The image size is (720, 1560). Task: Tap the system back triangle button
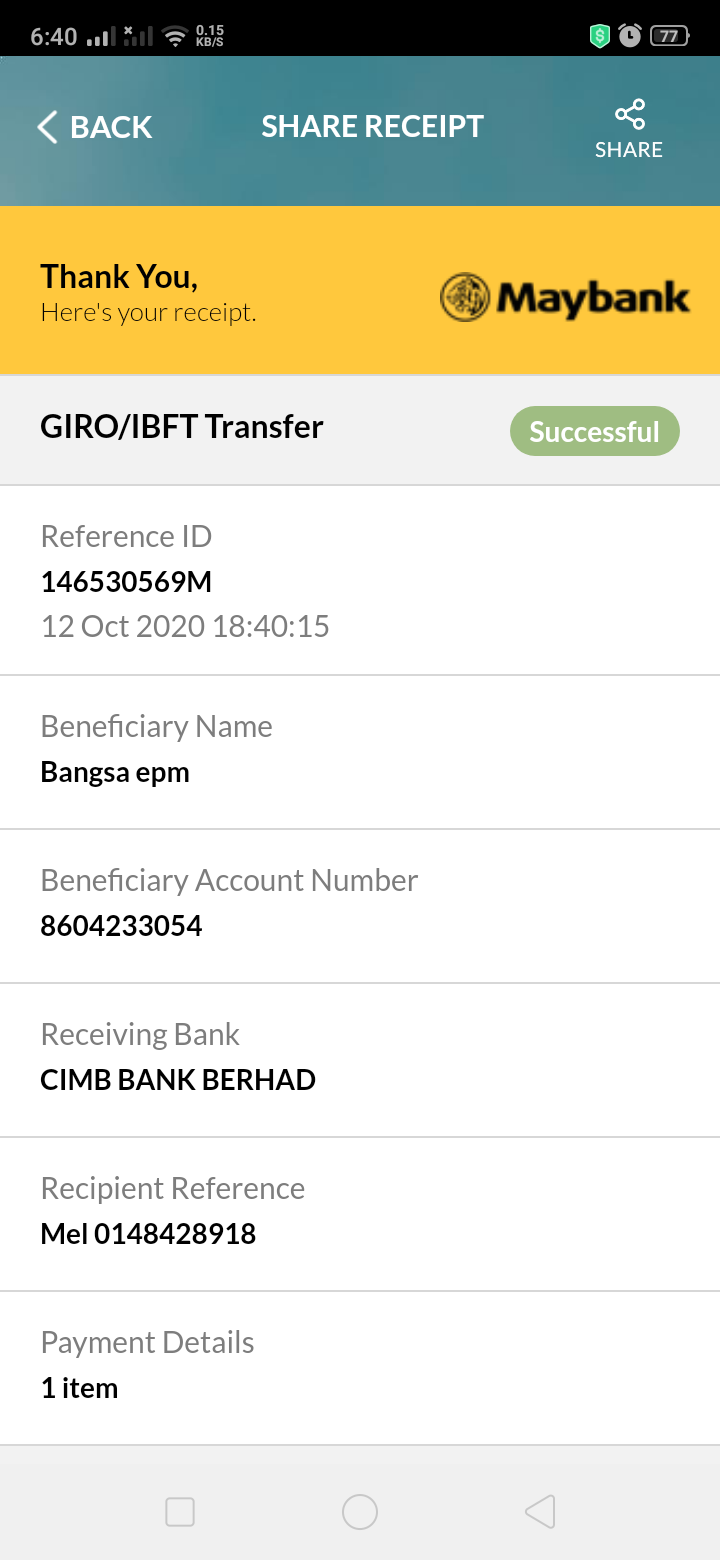(540, 1511)
